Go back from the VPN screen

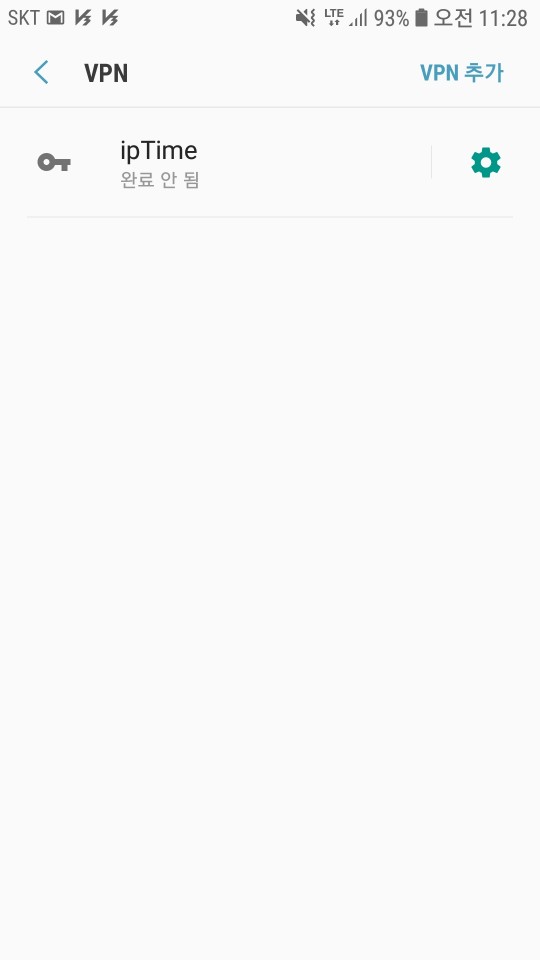point(41,72)
